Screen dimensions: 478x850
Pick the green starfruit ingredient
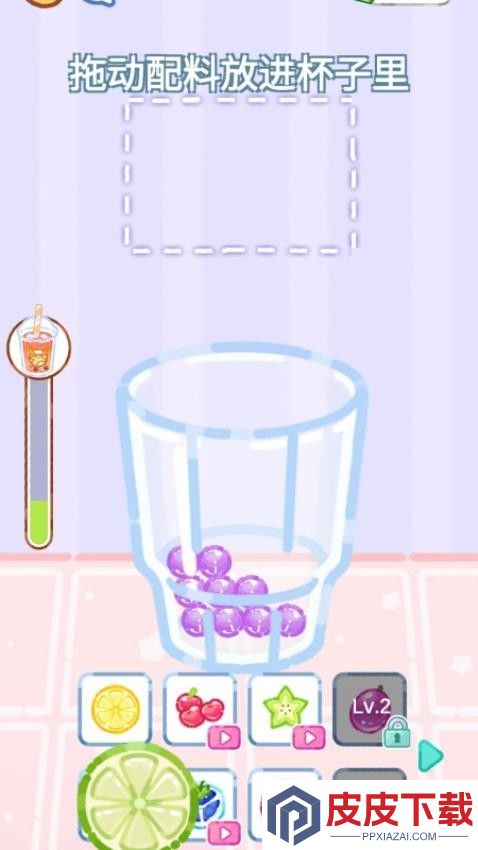coord(285,709)
